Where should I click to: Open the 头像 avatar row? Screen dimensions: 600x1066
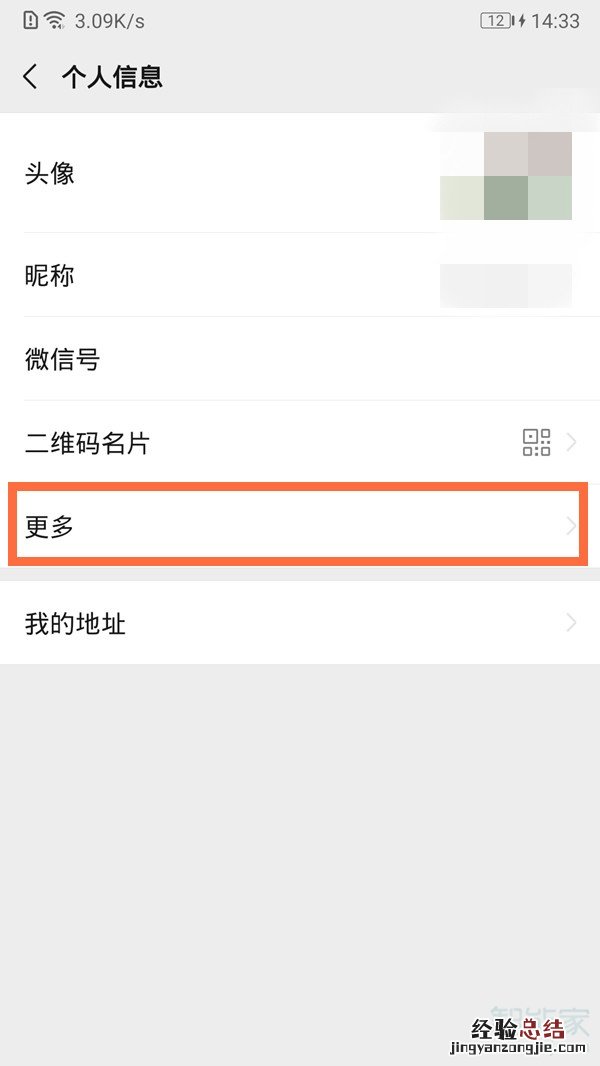coord(300,174)
